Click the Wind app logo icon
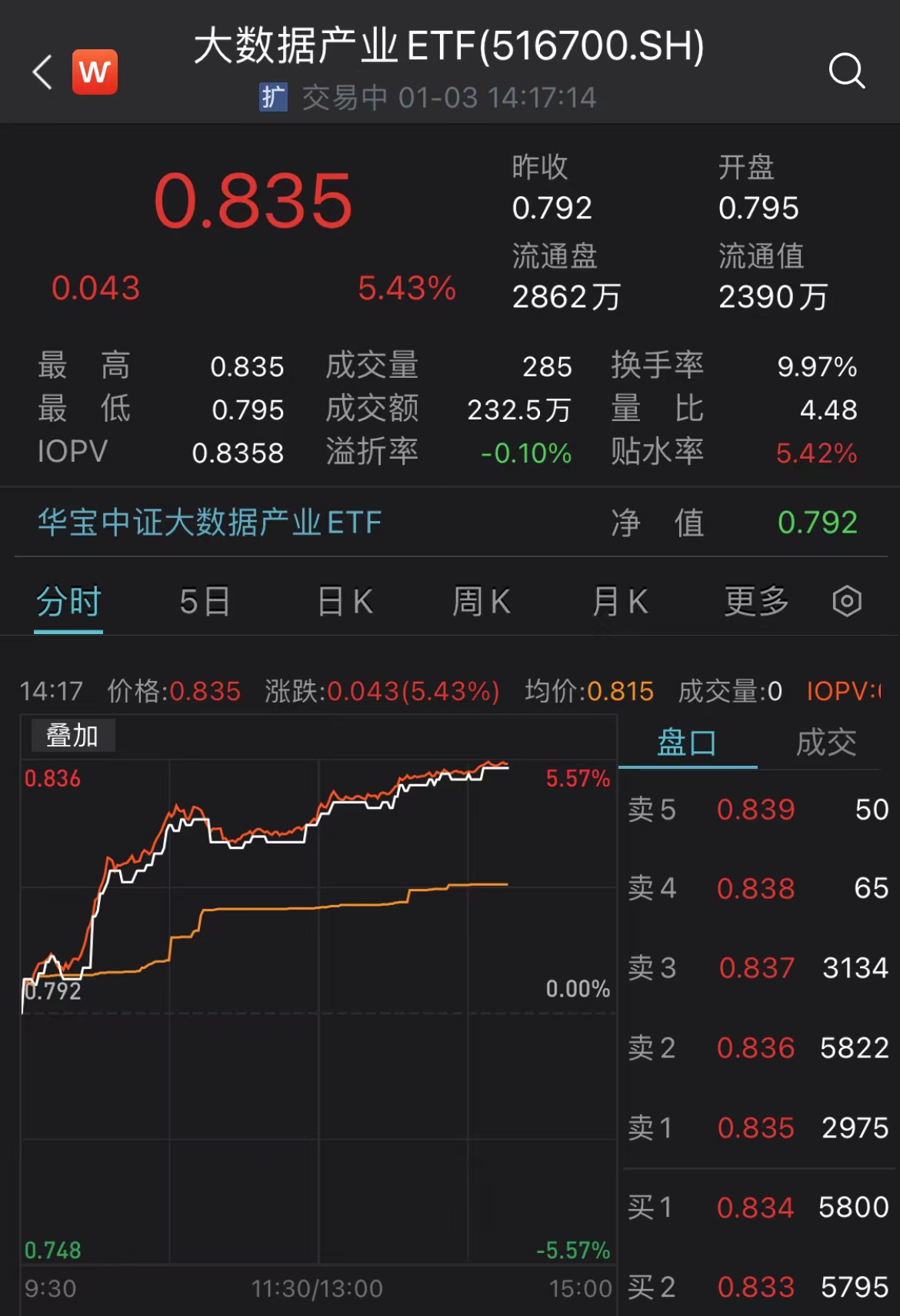The image size is (900, 1316). [x=94, y=72]
